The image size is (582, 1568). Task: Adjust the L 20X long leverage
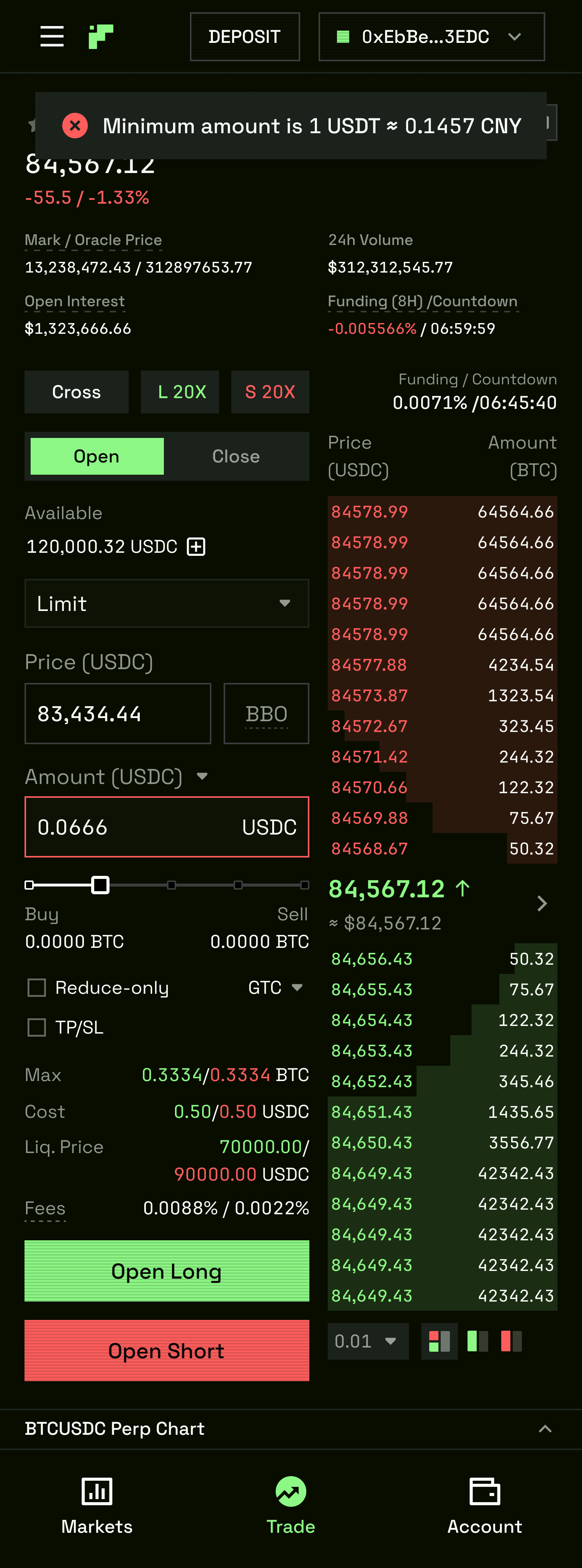(180, 392)
